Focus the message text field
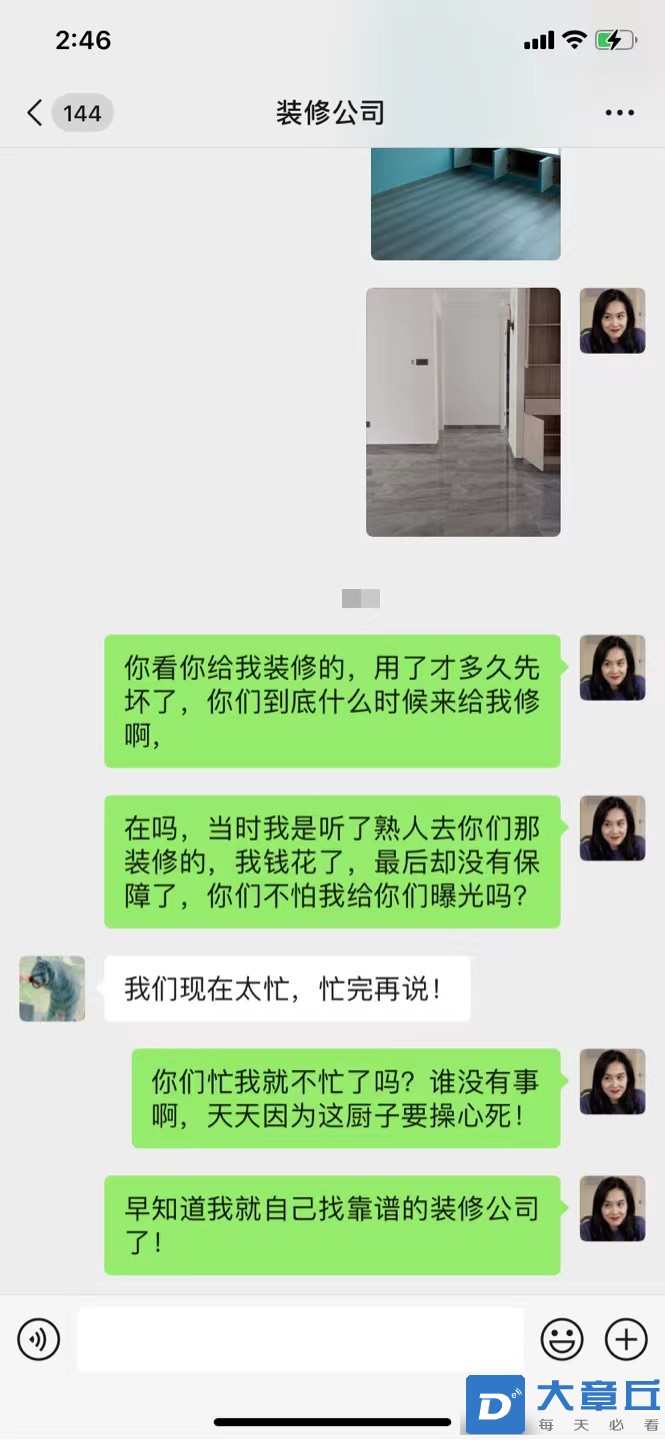Viewport: 665px width, 1440px height. [x=300, y=1338]
